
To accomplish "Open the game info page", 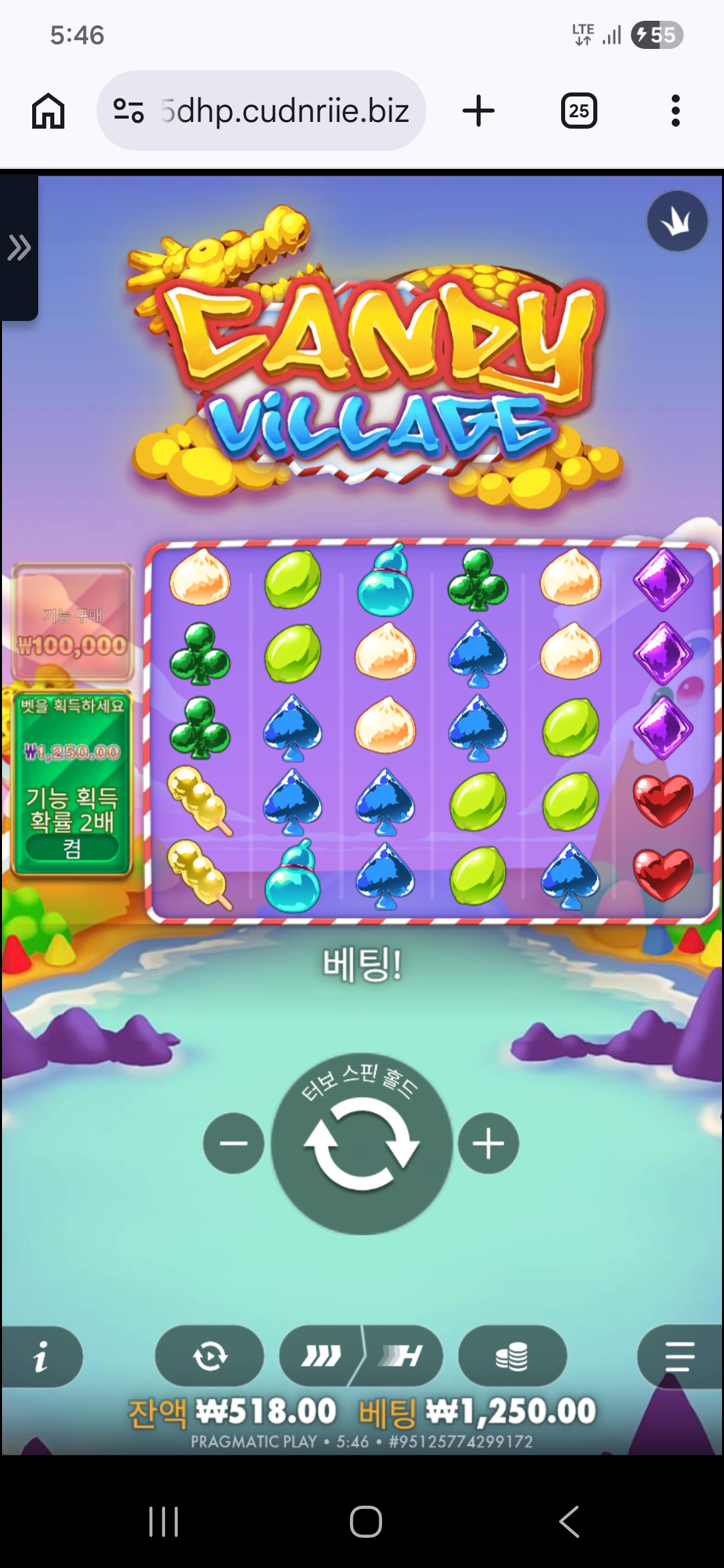I will 42,1356.
